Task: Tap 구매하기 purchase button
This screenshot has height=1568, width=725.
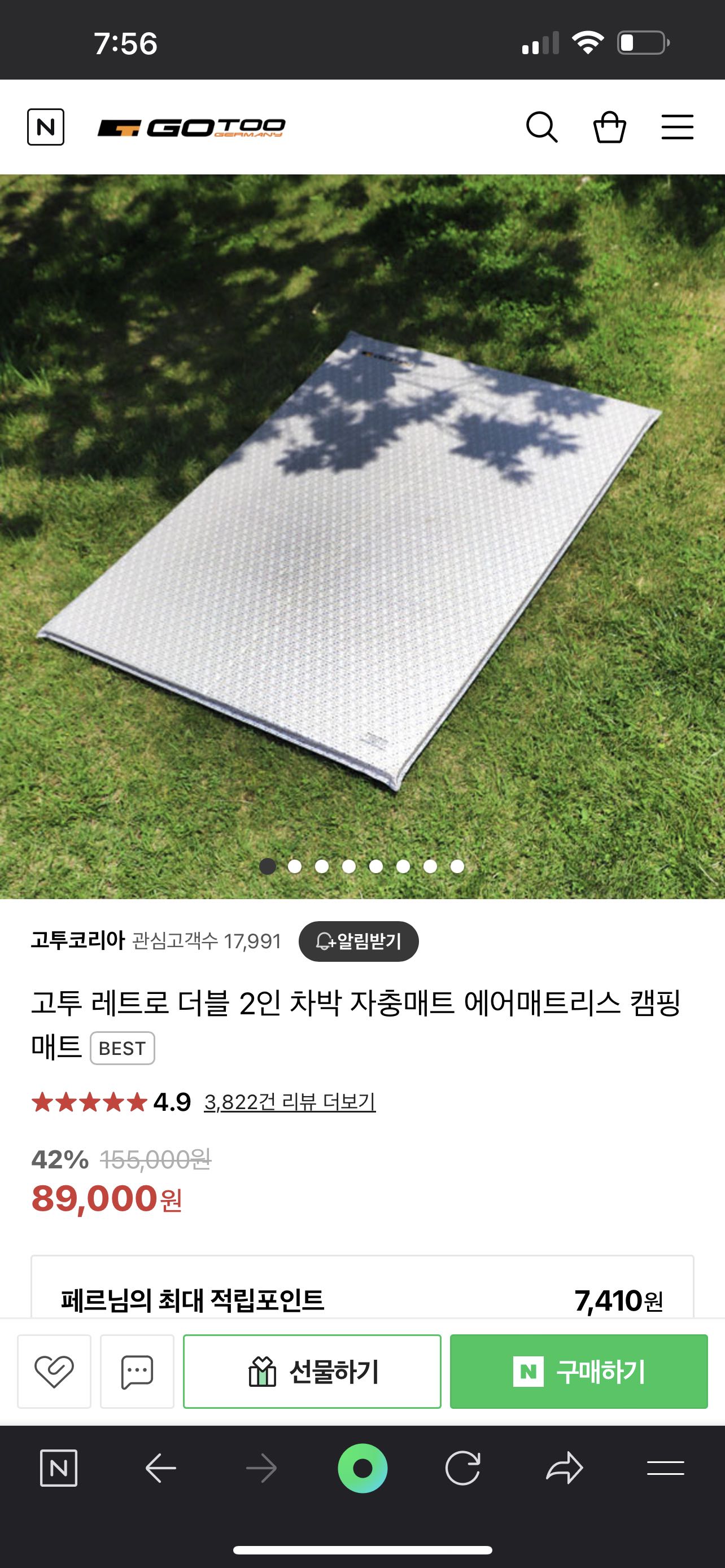Action: click(578, 1372)
